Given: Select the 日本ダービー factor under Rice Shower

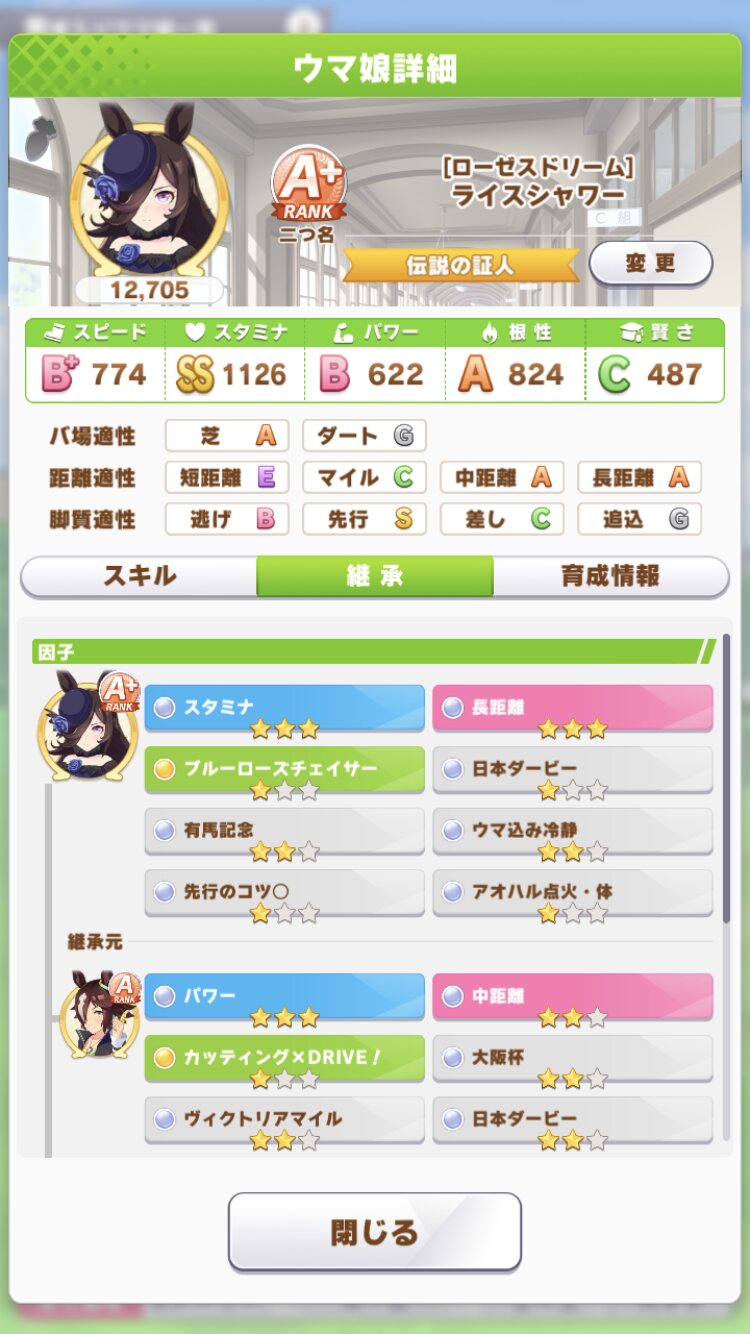Looking at the screenshot, I should 572,770.
